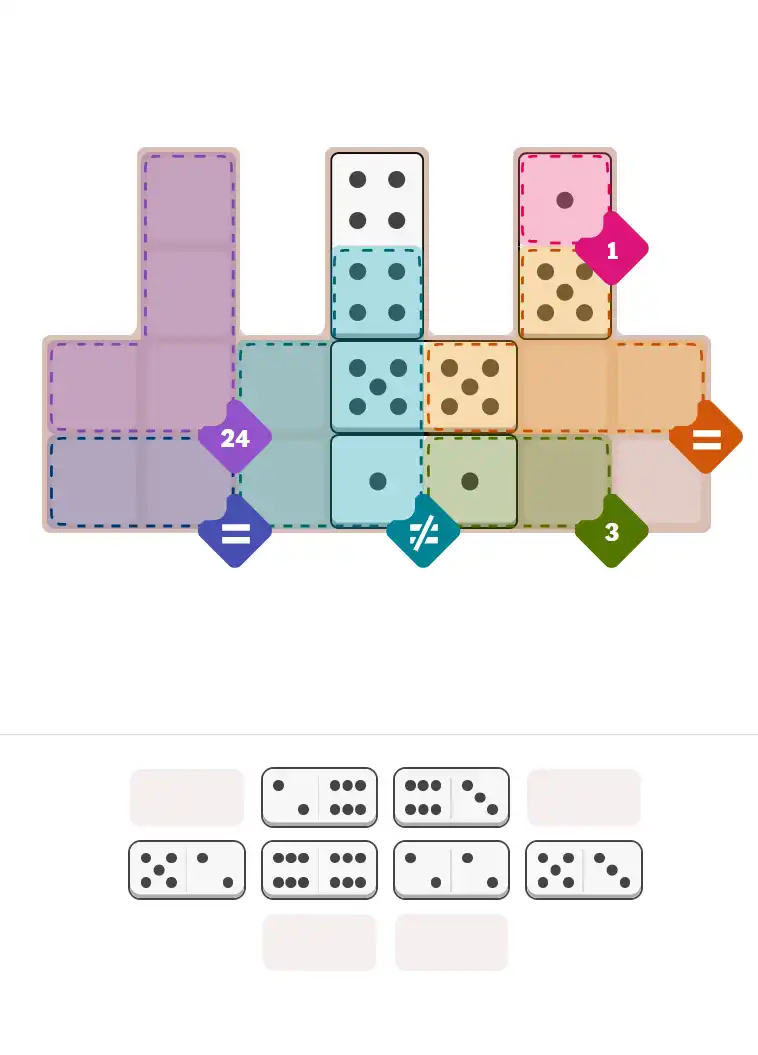The height and width of the screenshot is (1055, 758).
Task: Tap the placed 1-1 domino on the board
Action: point(424,481)
